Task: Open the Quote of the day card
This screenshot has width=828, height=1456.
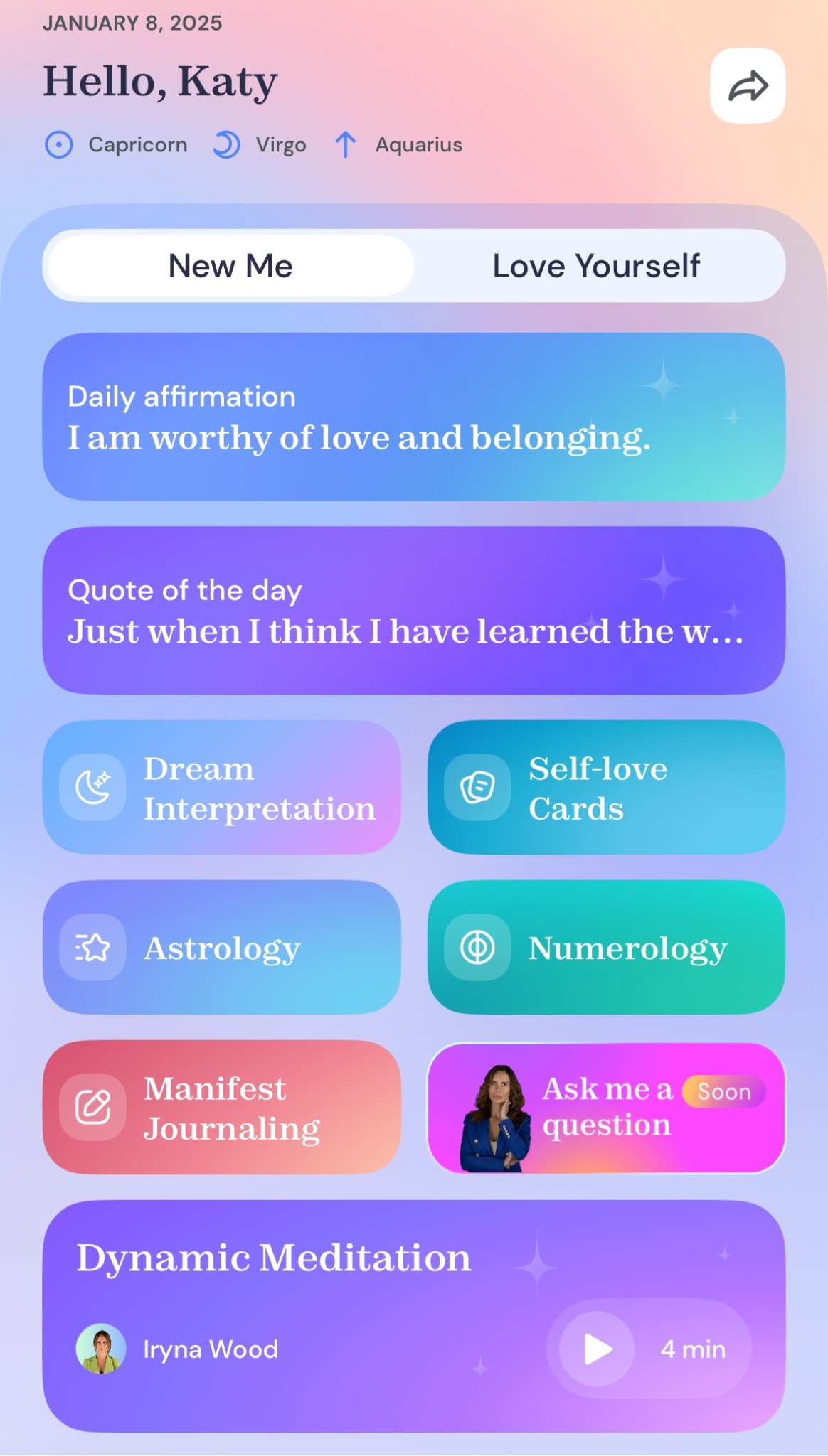Action: (413, 611)
